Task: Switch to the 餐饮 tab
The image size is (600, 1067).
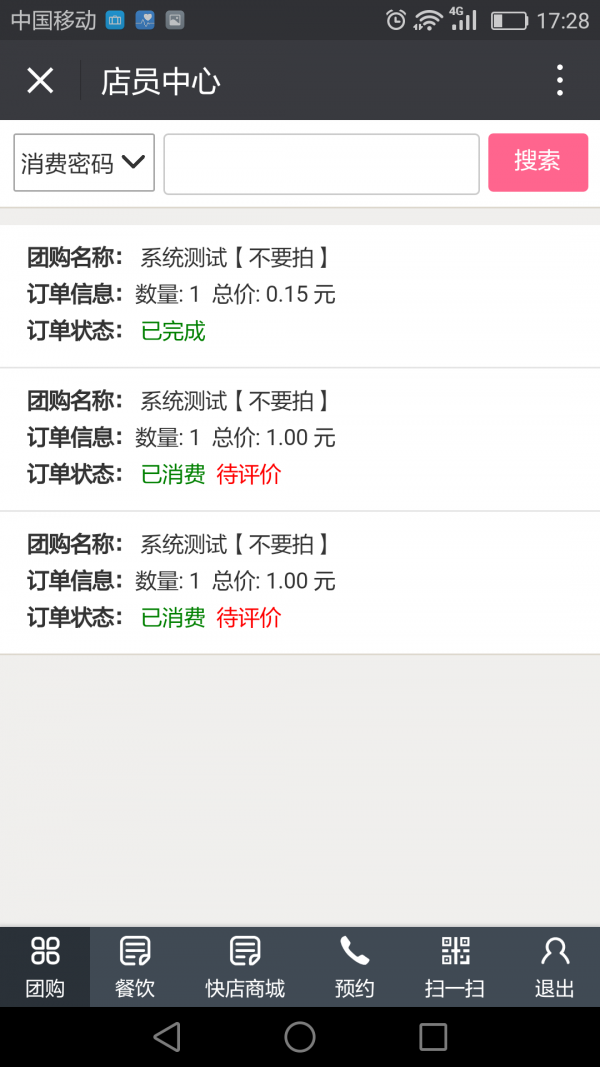Action: (135, 967)
